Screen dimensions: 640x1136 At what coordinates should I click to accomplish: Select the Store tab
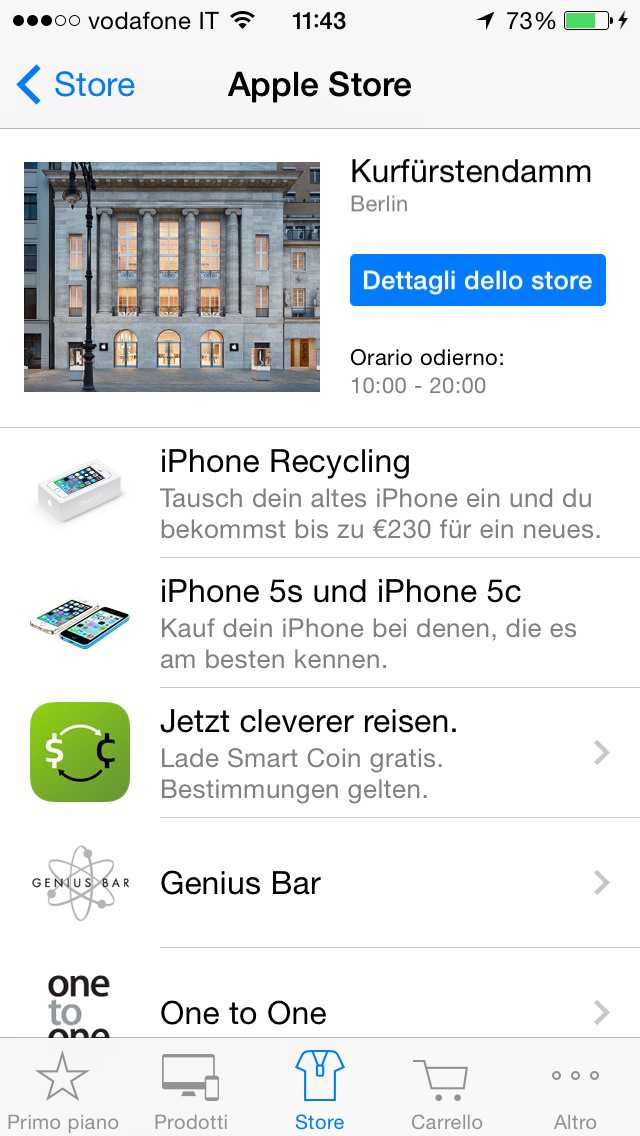319,1090
